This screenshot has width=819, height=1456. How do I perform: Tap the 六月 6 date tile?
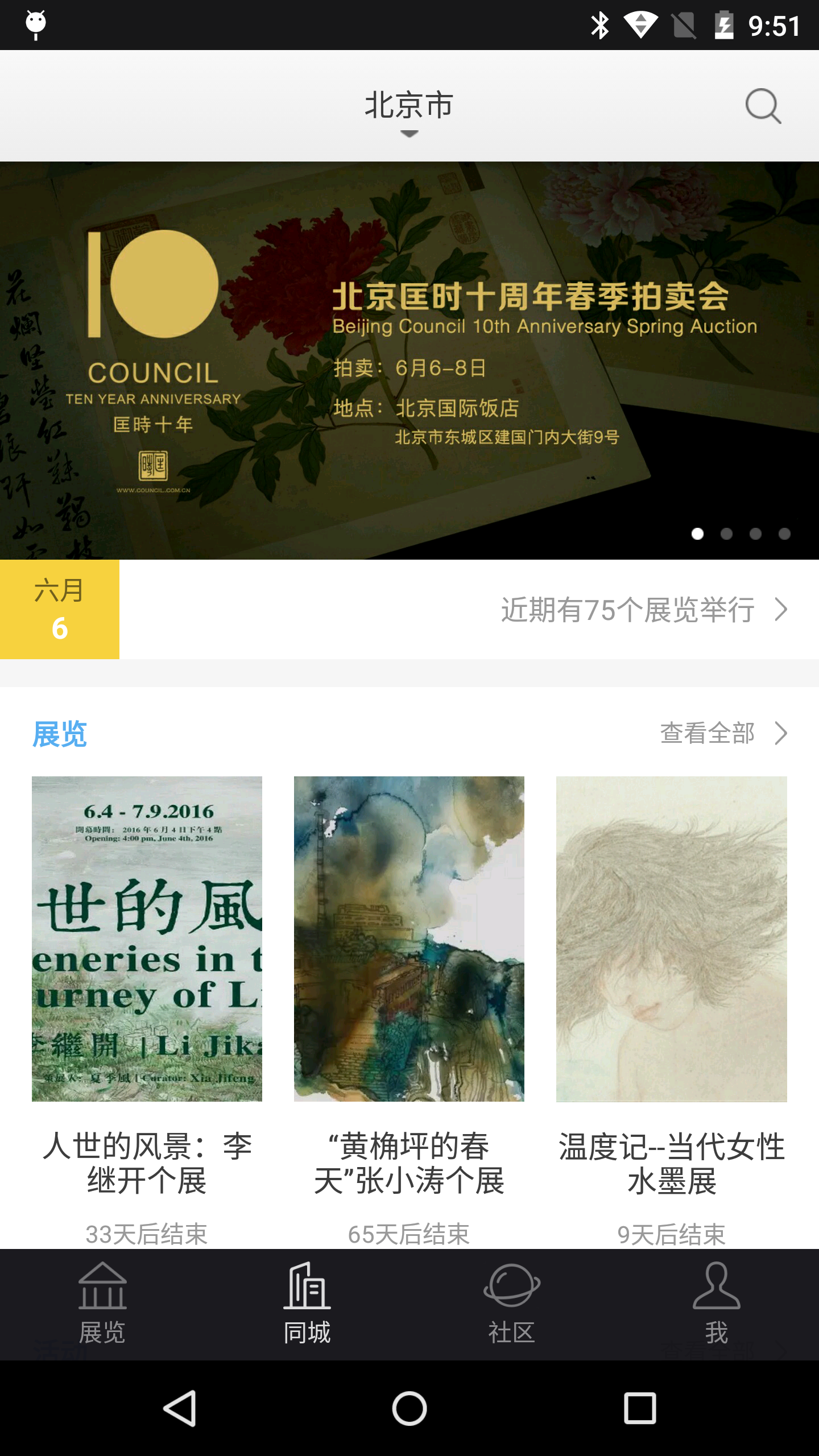tap(60, 610)
